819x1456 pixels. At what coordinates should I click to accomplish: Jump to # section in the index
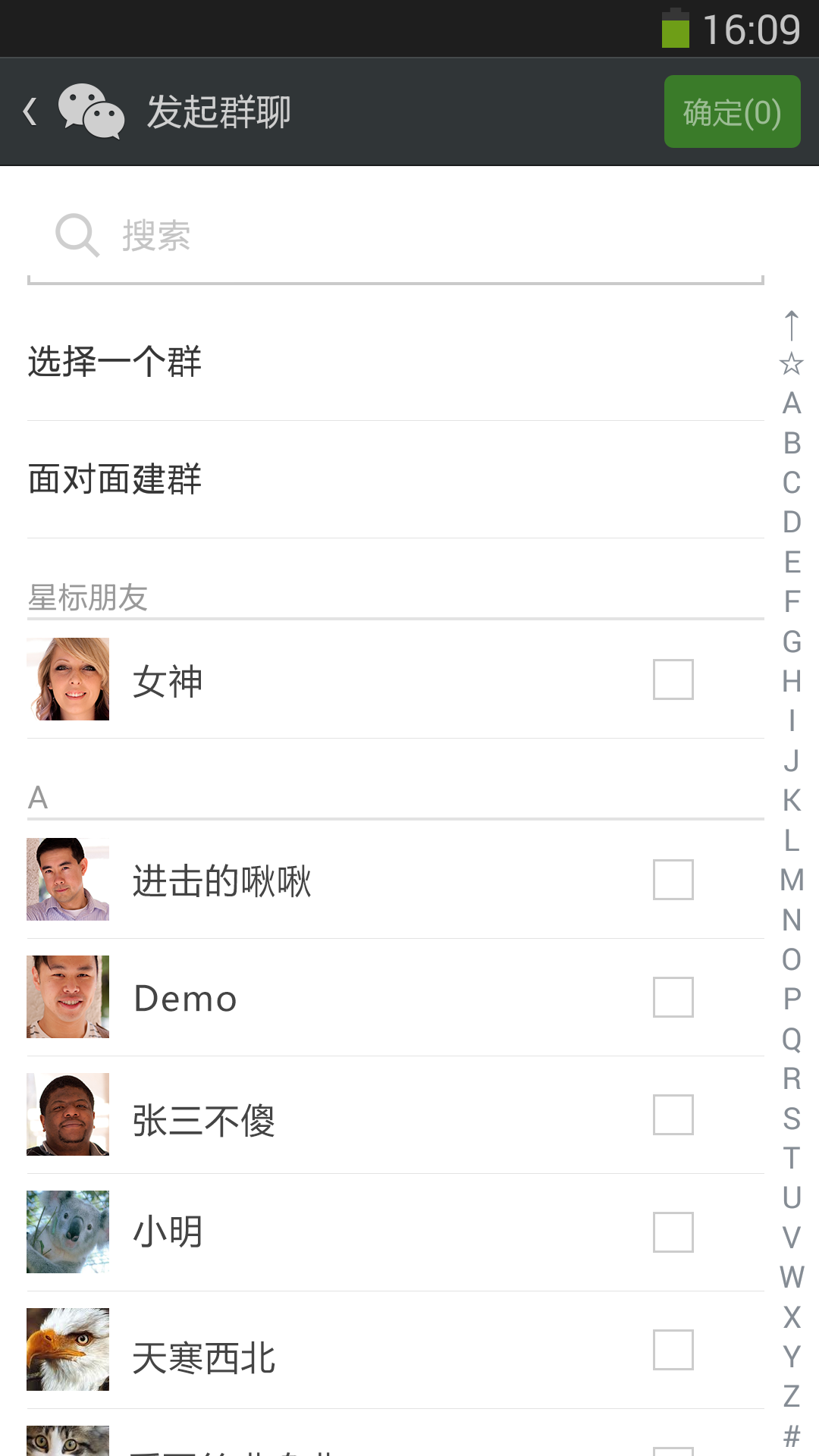coord(792,1436)
